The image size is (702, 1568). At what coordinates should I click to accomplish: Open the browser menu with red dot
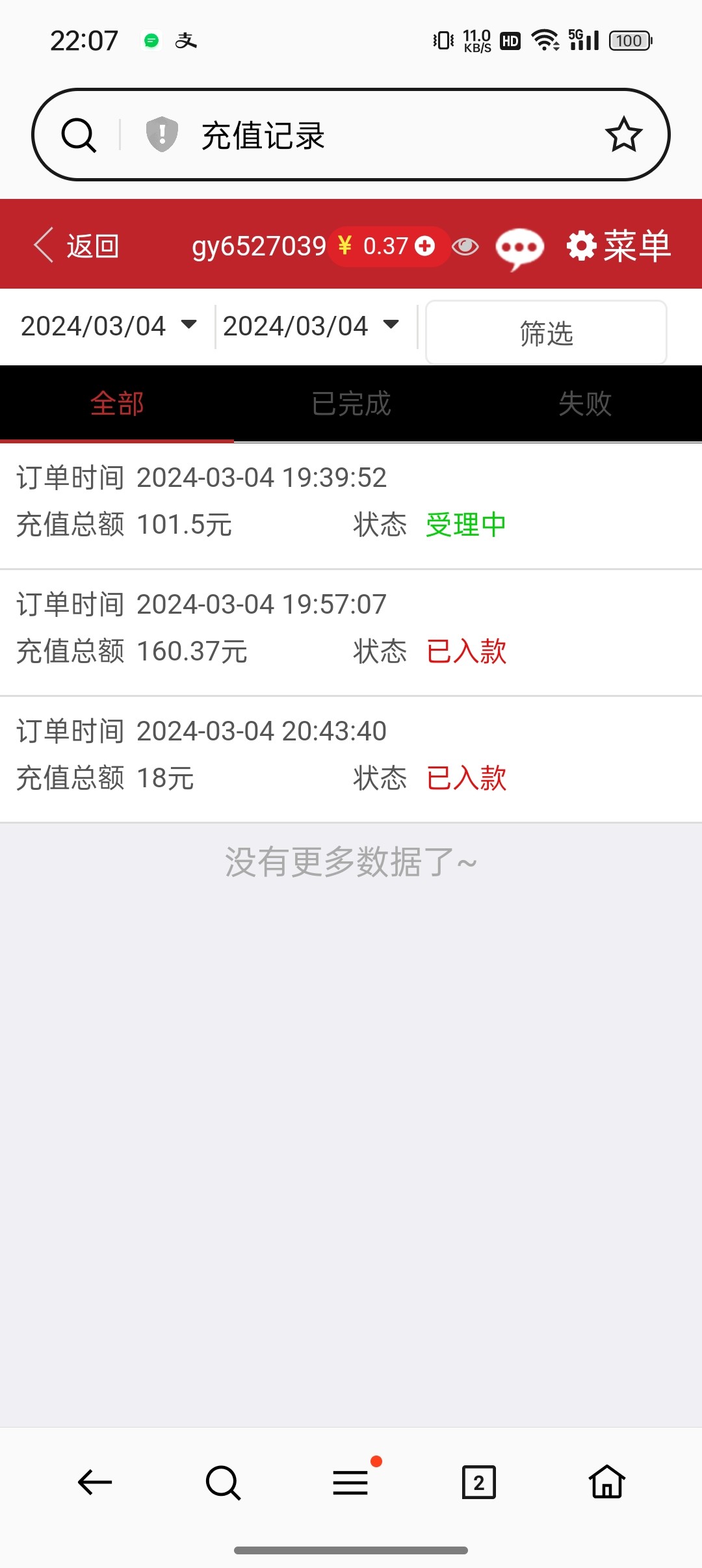(352, 1482)
